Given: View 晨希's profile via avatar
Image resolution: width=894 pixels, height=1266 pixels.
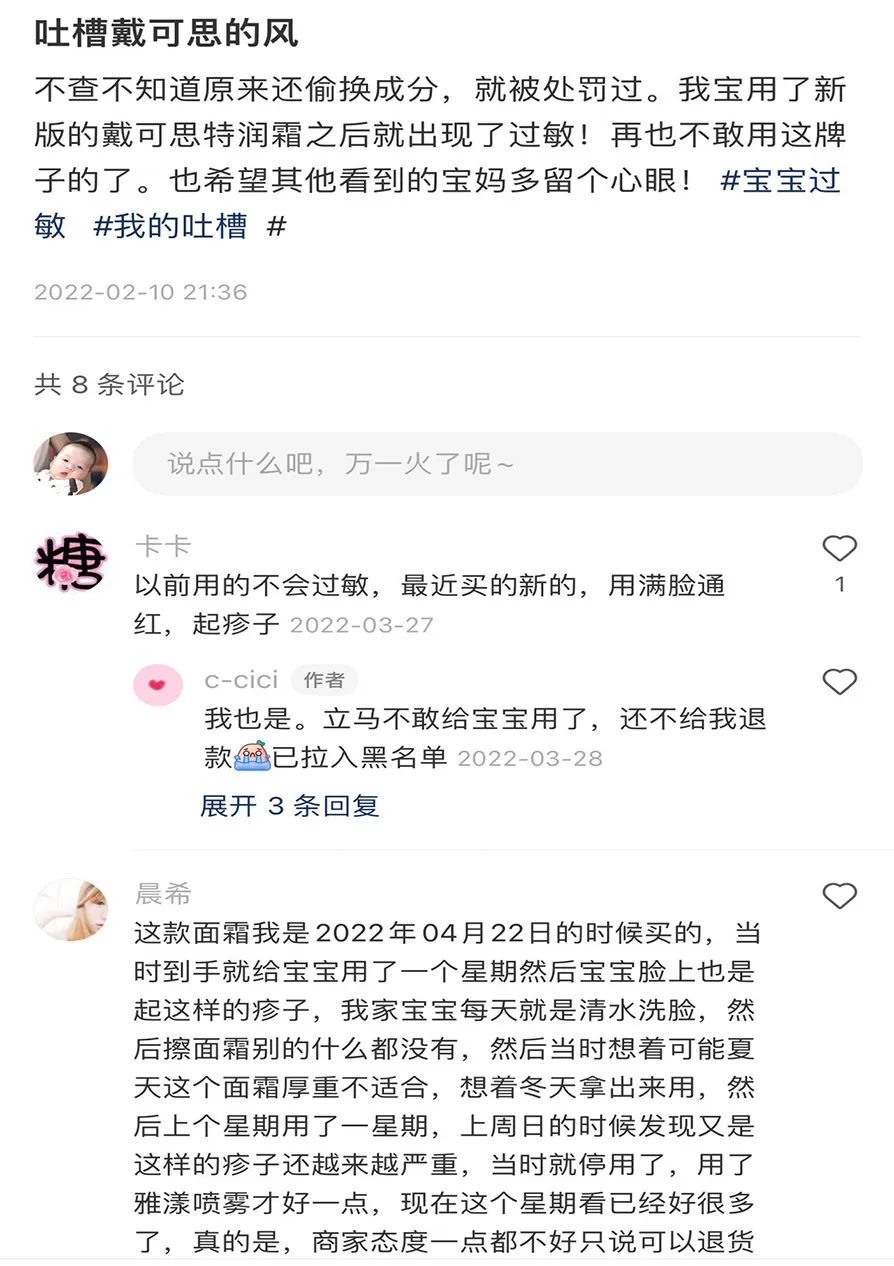Looking at the screenshot, I should [x=71, y=910].
